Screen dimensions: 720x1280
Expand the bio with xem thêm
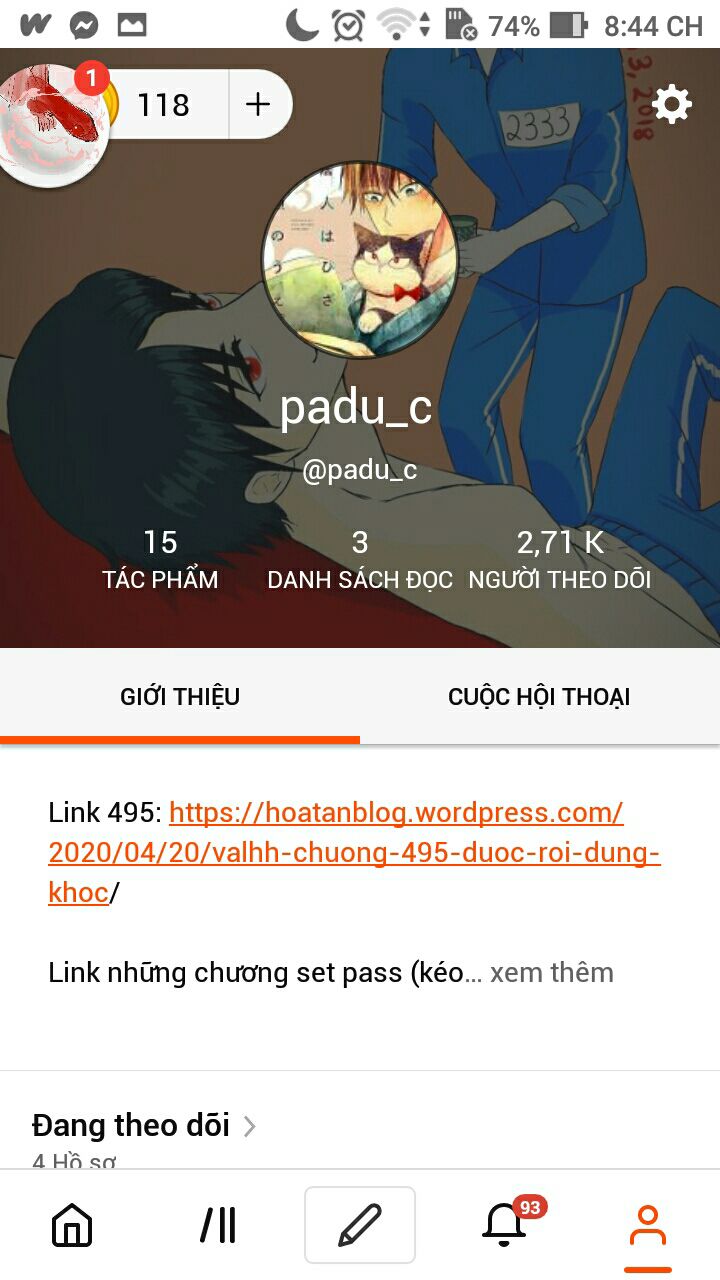click(x=551, y=972)
